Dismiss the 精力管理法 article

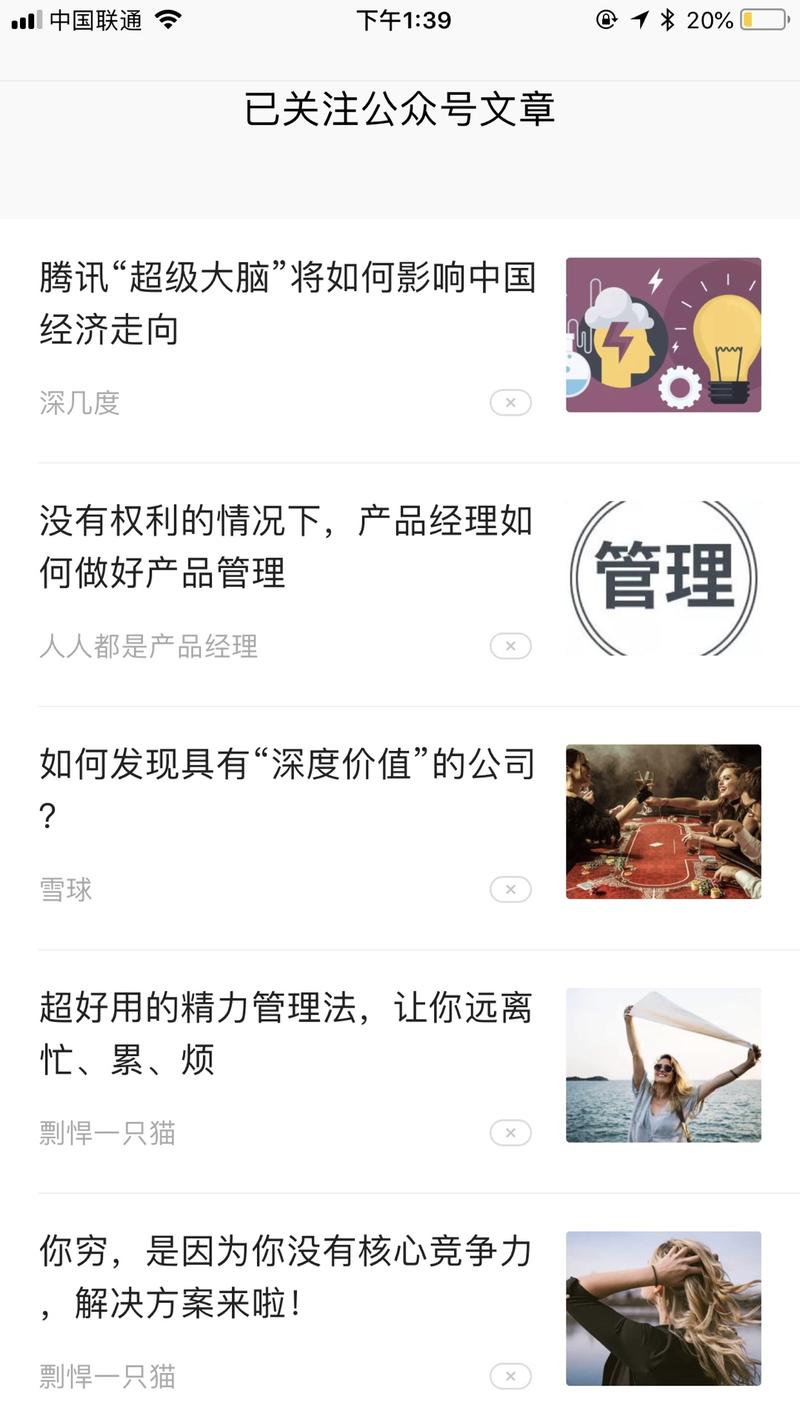coord(510,1132)
